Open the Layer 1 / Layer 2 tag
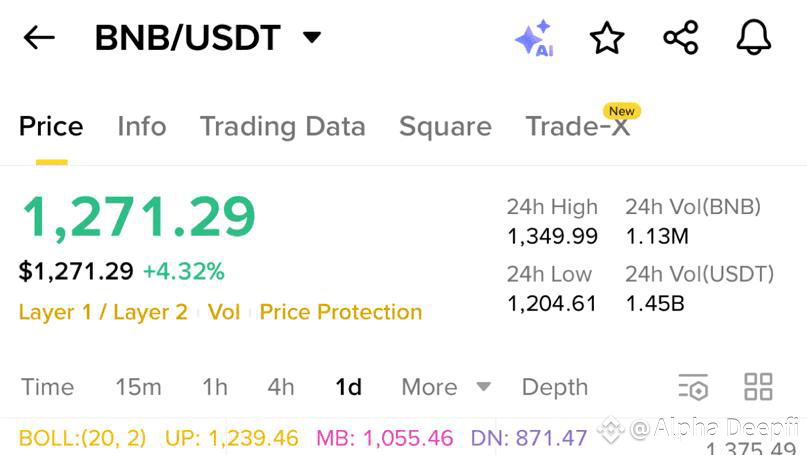Viewport: 807px width, 455px height. click(103, 312)
